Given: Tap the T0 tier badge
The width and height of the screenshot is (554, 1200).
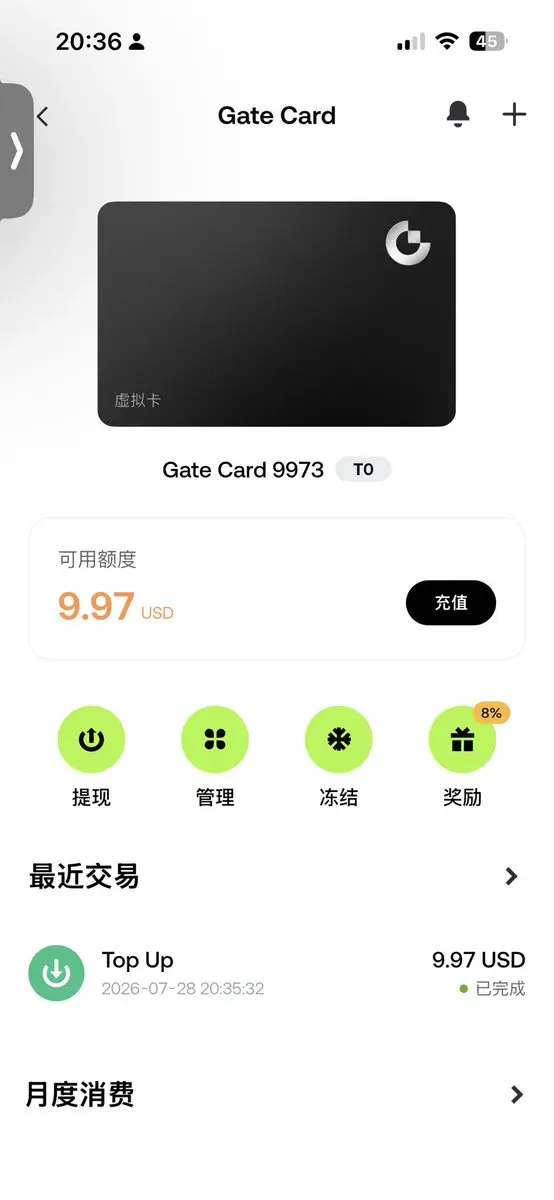Looking at the screenshot, I should coord(363,469).
